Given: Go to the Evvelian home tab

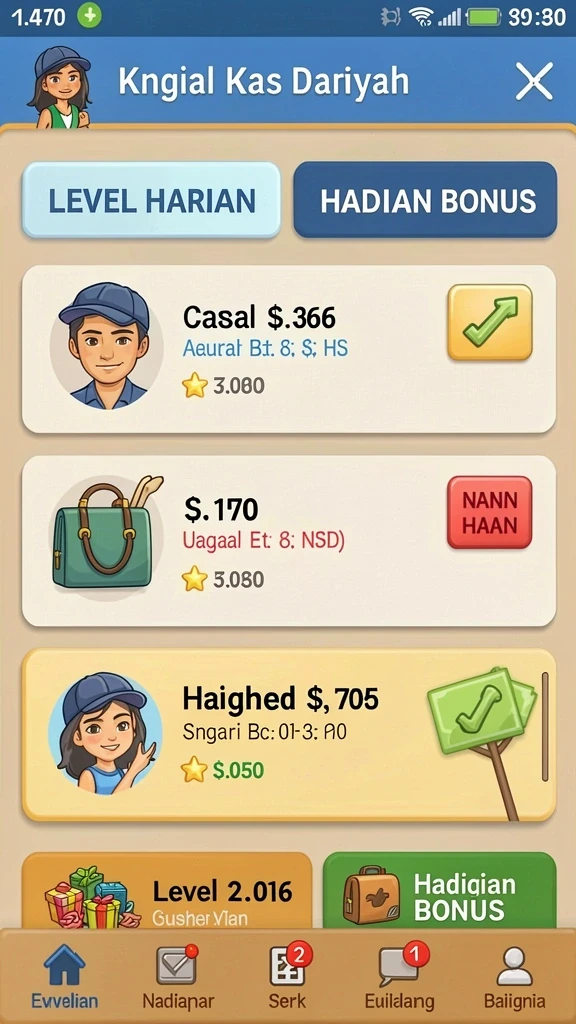Looking at the screenshot, I should click(65, 976).
